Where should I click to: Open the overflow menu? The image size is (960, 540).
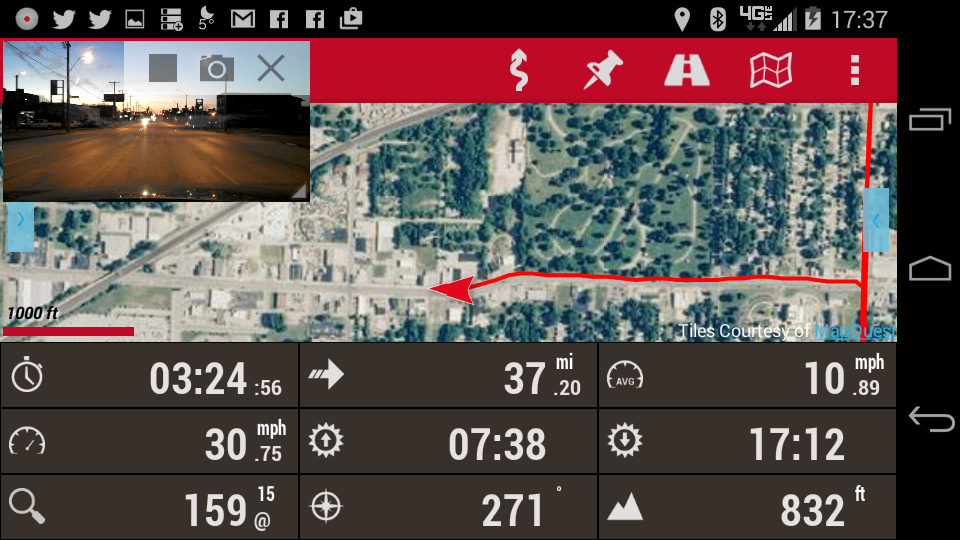coord(854,70)
